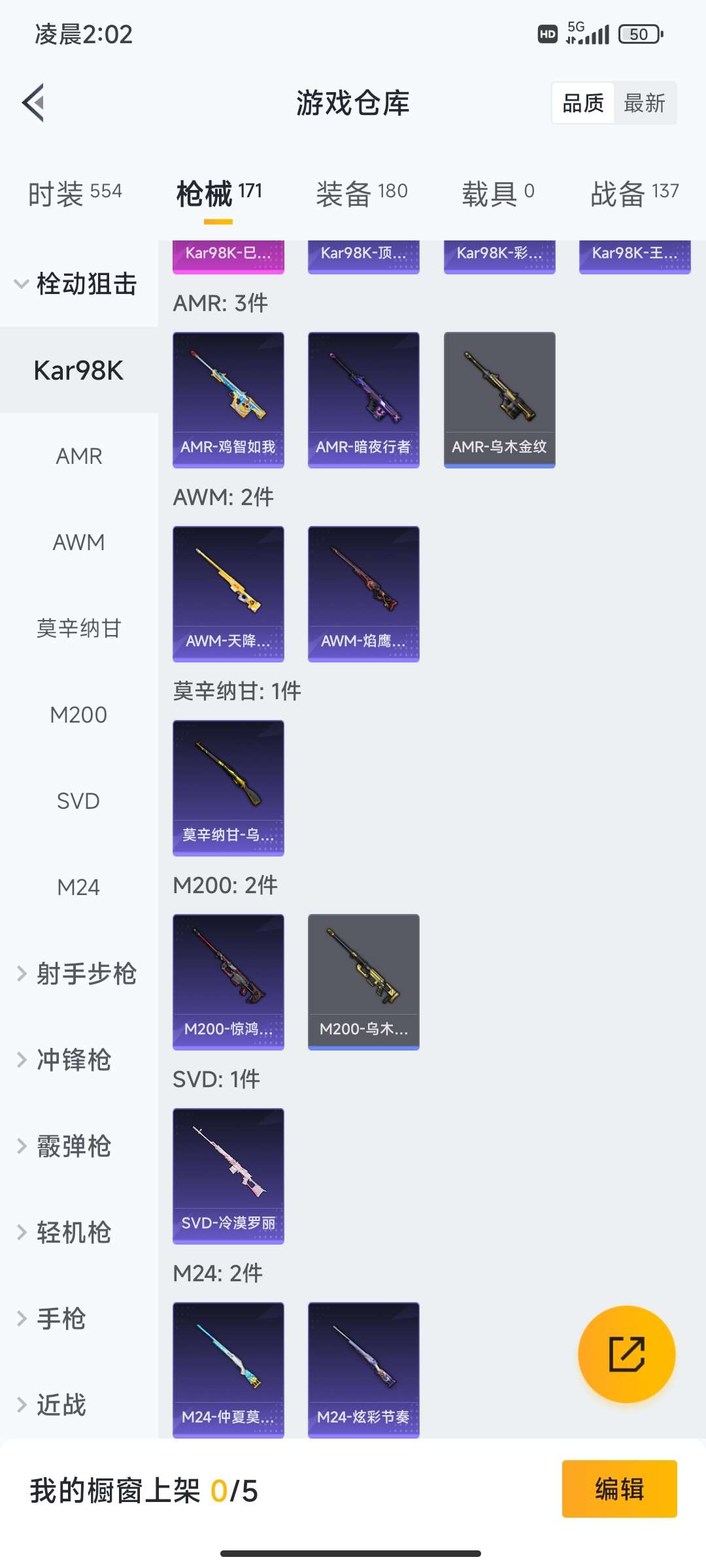Select AWM in the sidebar
The image size is (706, 1568).
click(78, 542)
